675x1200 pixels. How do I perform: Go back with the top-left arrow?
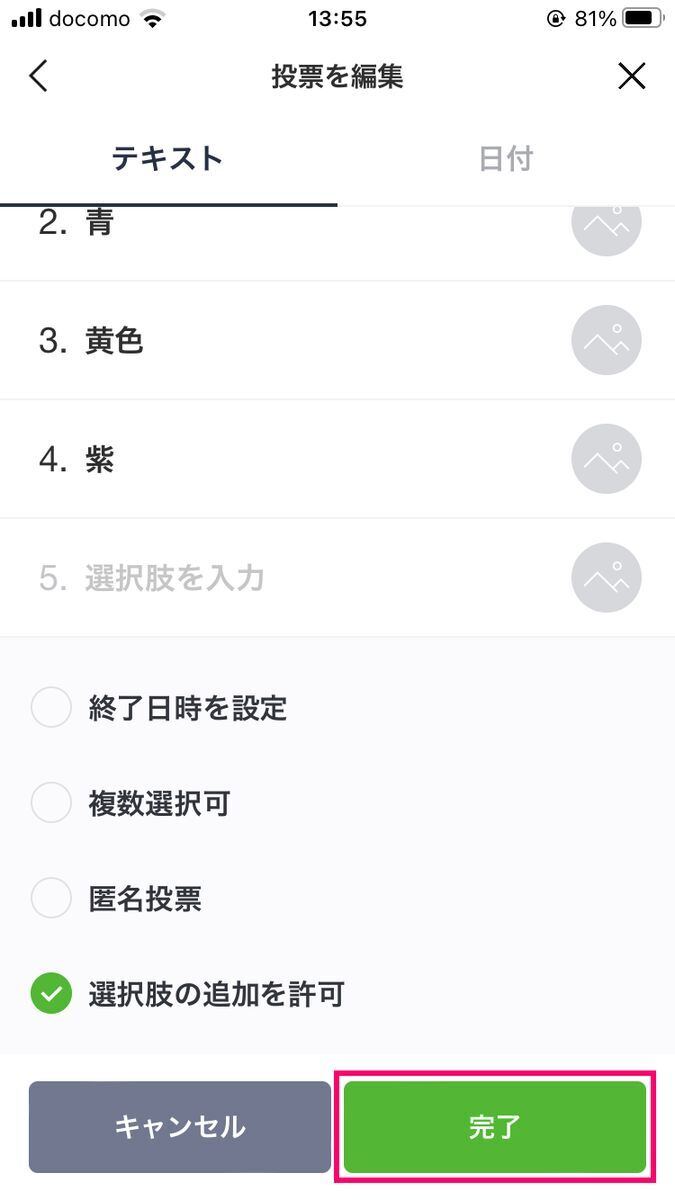pyautogui.click(x=38, y=76)
